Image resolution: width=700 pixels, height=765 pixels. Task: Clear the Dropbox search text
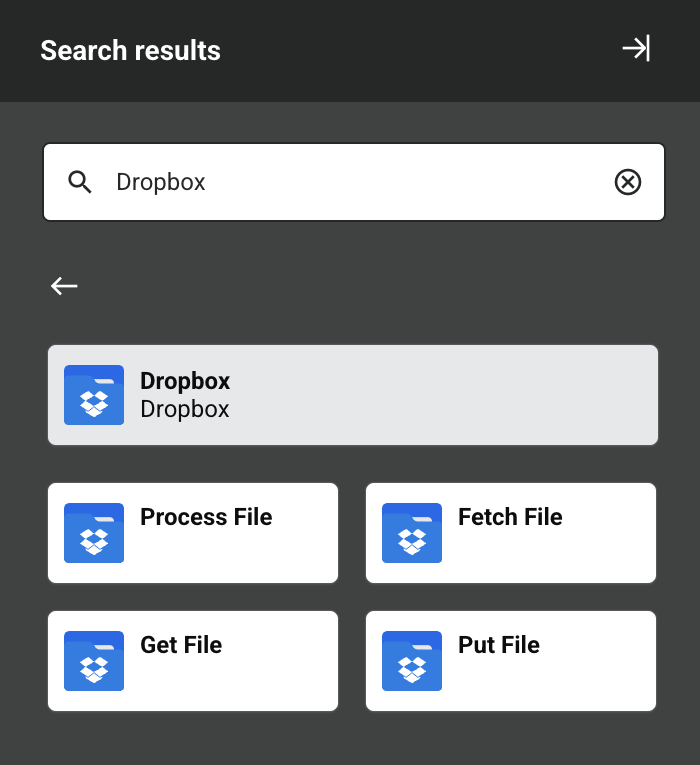[627, 182]
